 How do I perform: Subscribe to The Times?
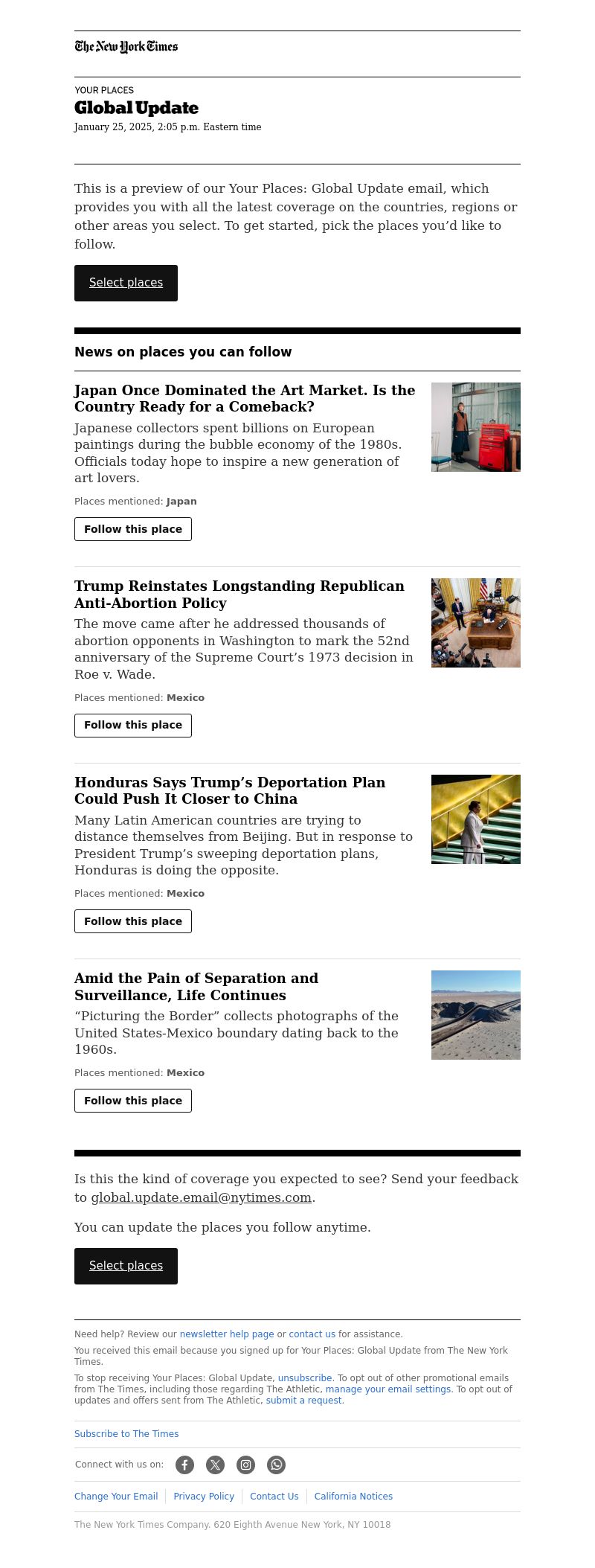coord(126,1434)
